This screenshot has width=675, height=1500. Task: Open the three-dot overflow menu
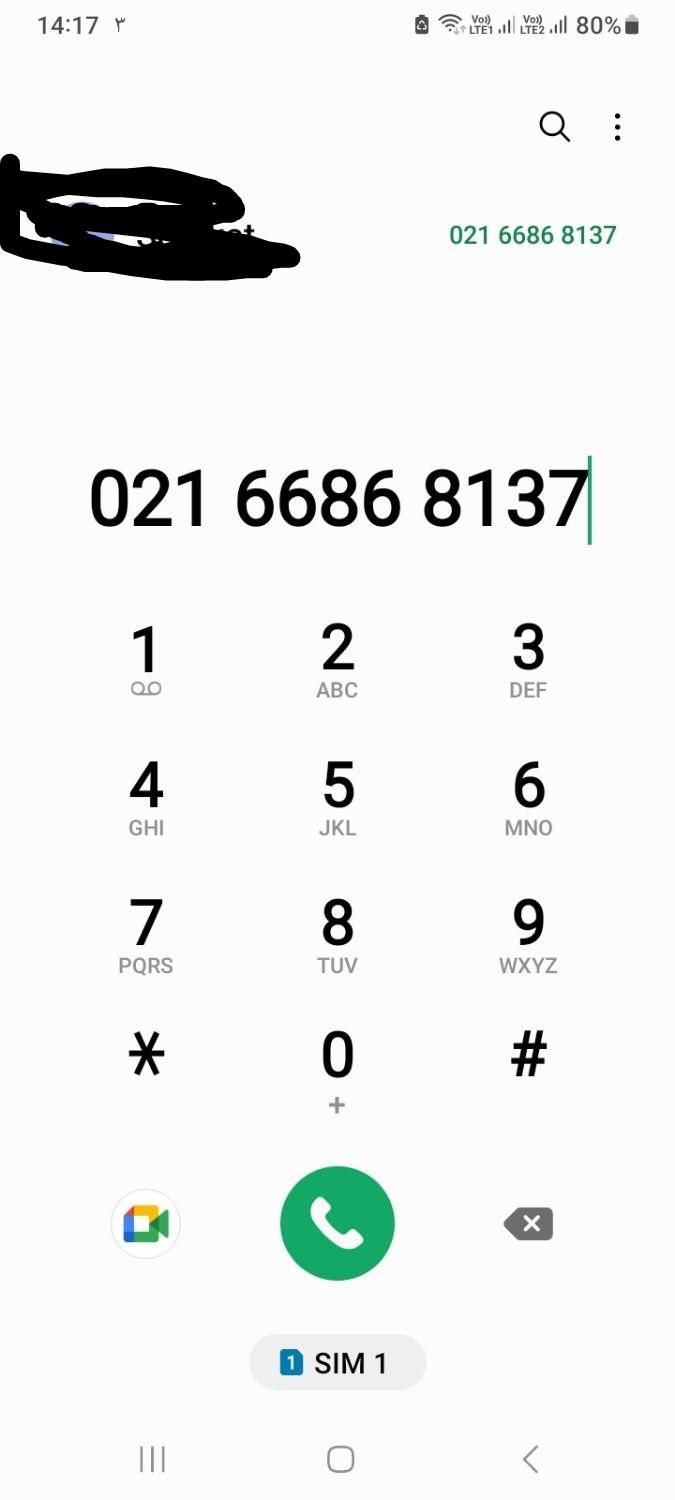[x=617, y=127]
